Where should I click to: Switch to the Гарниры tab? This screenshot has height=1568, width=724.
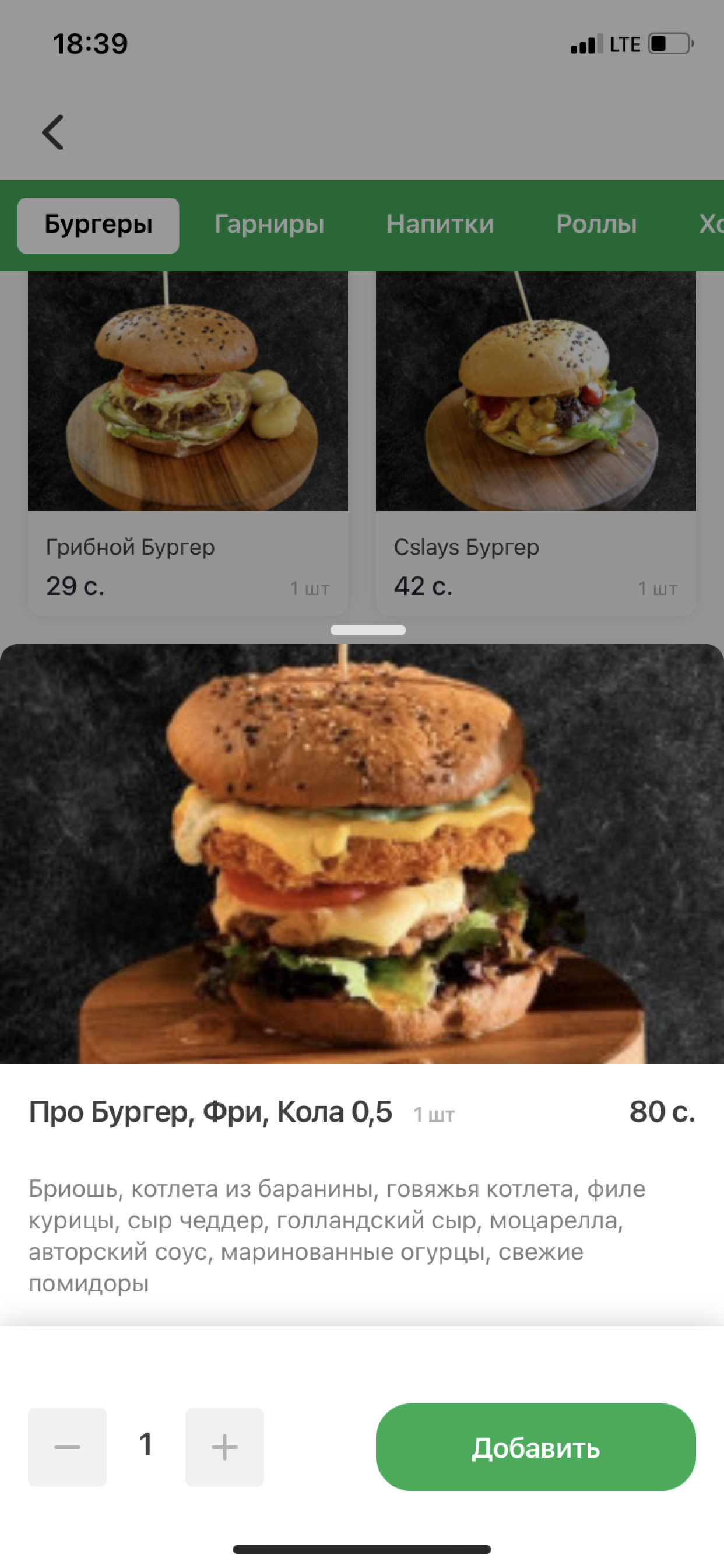pyautogui.click(x=269, y=225)
